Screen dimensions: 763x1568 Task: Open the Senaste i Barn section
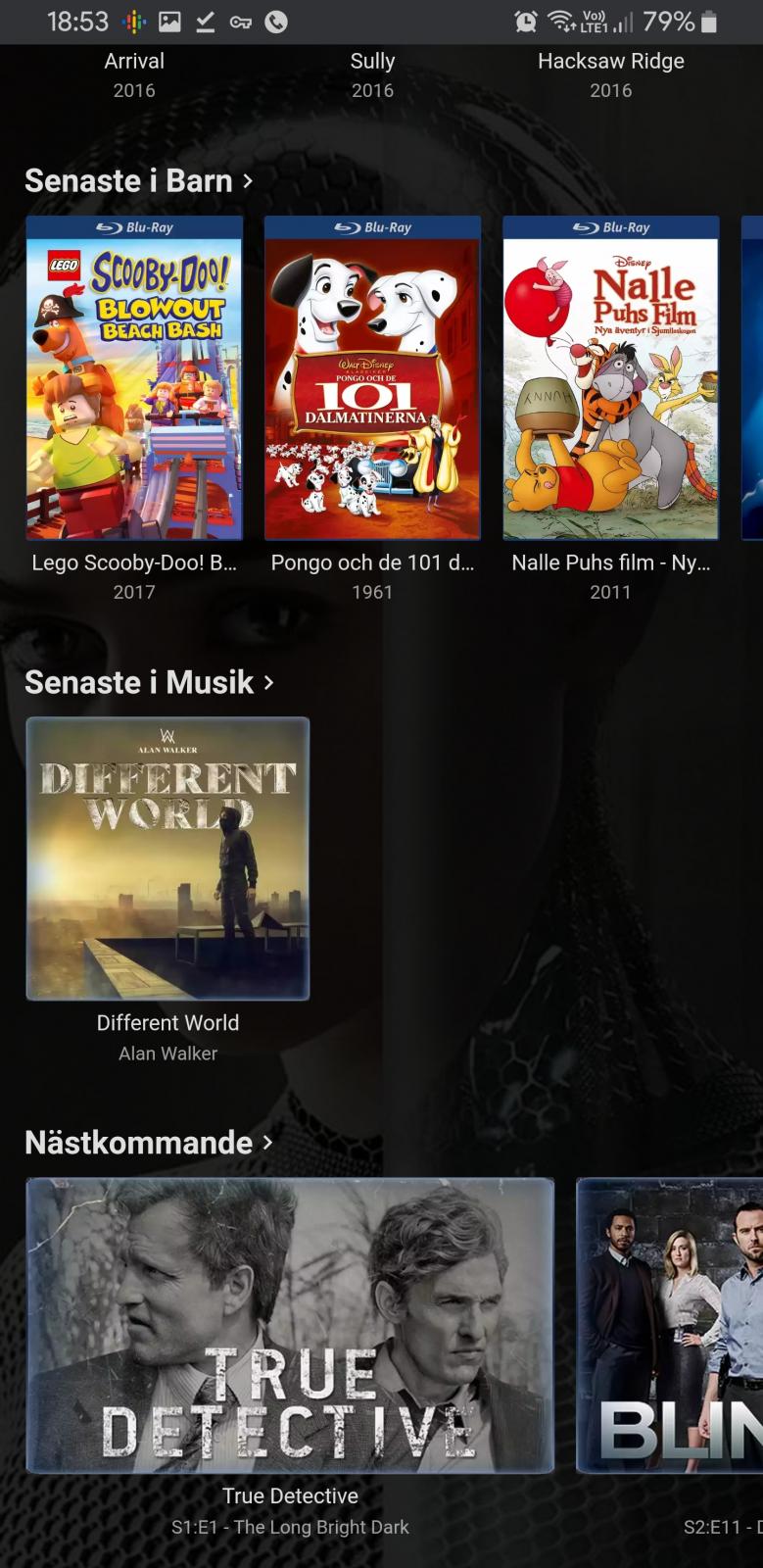tap(138, 181)
